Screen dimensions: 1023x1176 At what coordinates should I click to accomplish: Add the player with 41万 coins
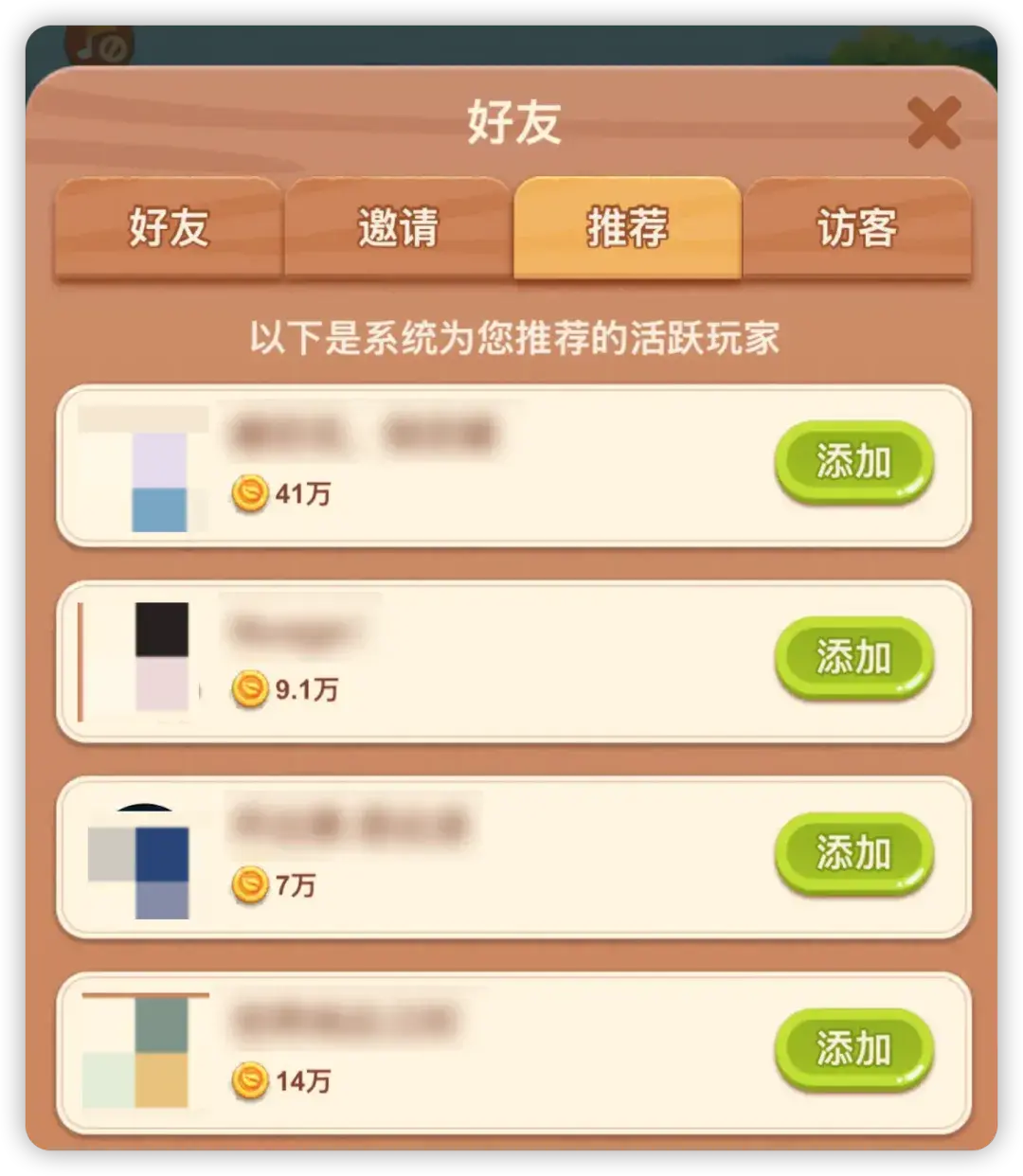click(x=853, y=462)
